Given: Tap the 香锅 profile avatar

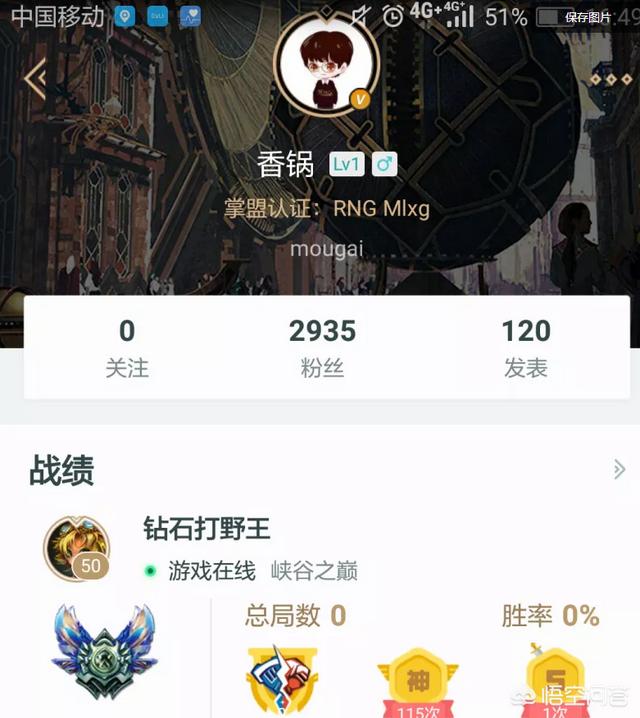Looking at the screenshot, I should 326,64.
